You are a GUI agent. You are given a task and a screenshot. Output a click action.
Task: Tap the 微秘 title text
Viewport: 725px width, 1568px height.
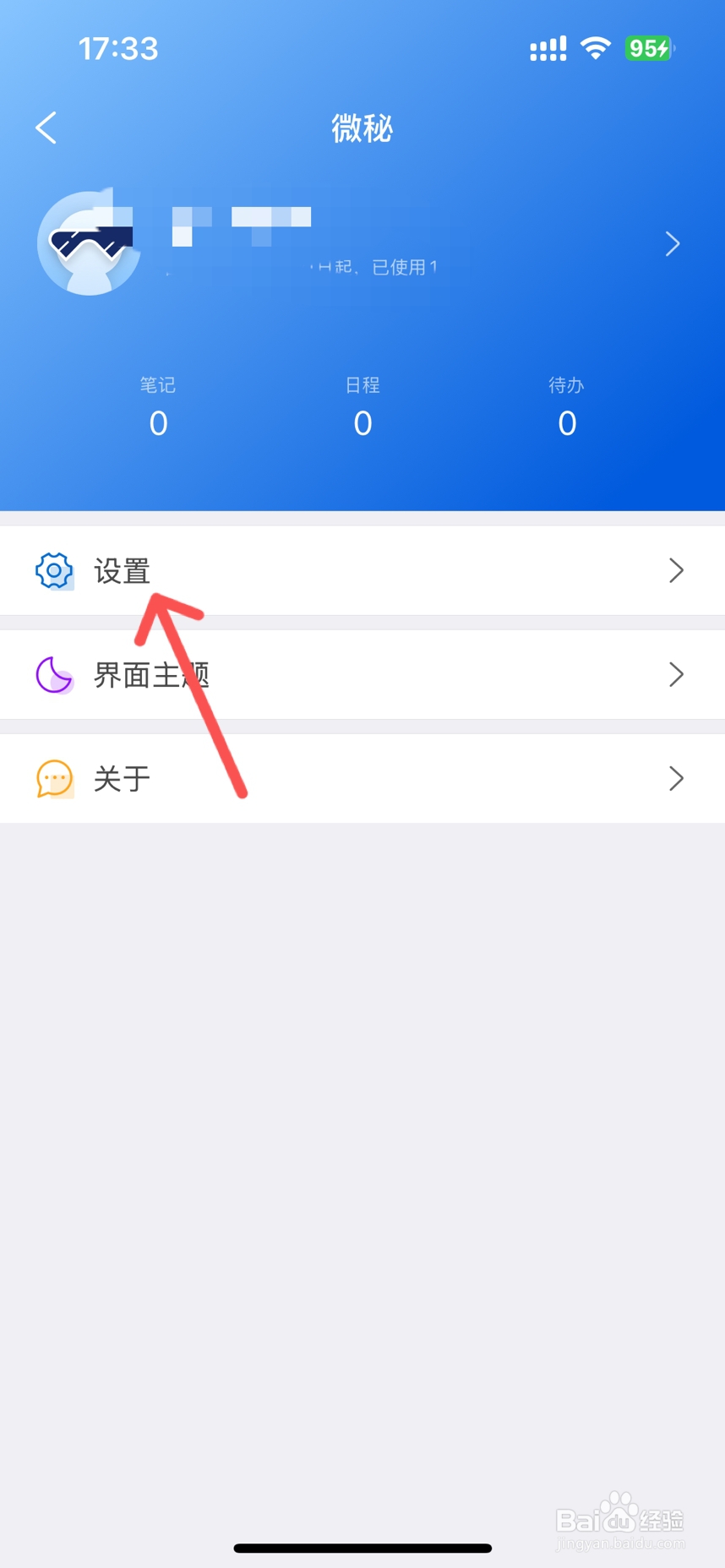click(362, 128)
